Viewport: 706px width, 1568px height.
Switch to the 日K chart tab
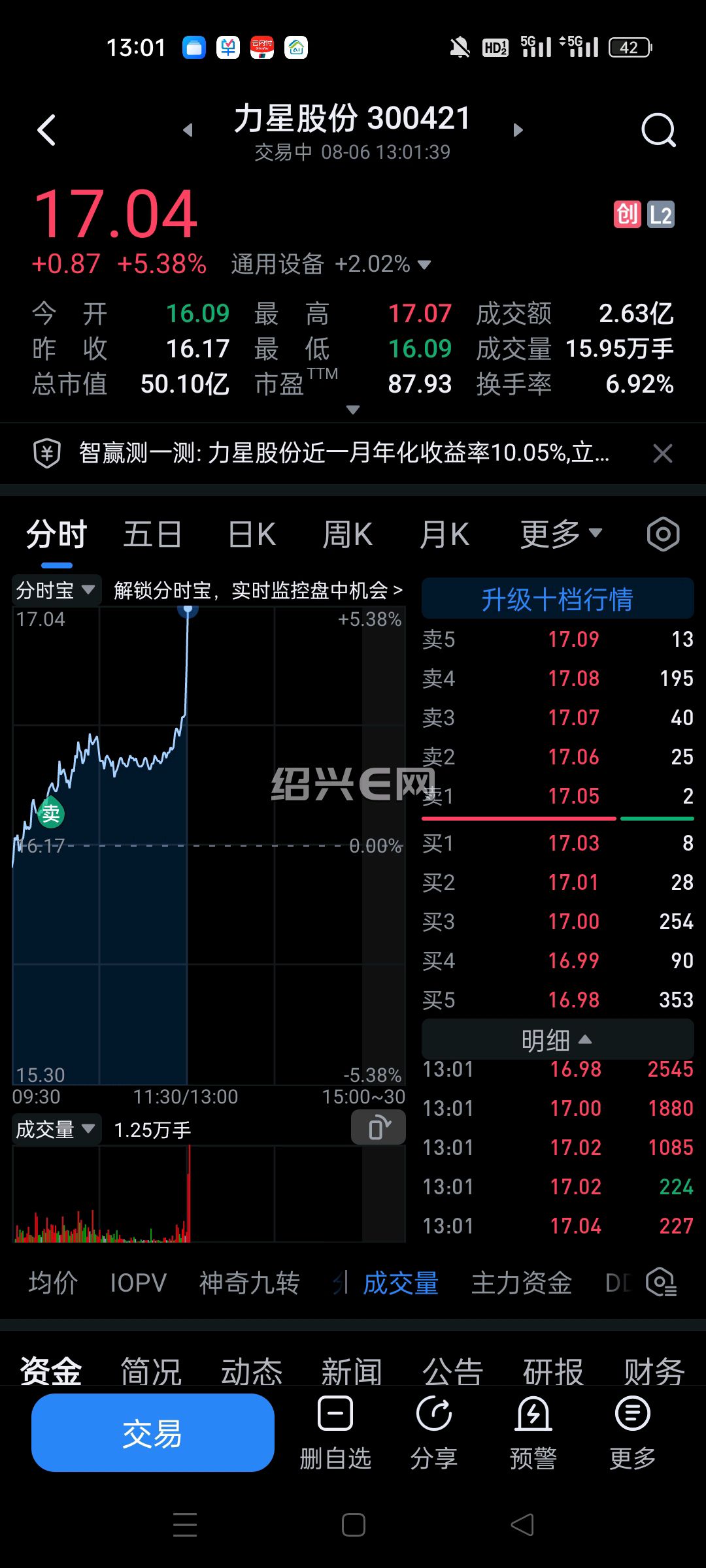[x=252, y=534]
